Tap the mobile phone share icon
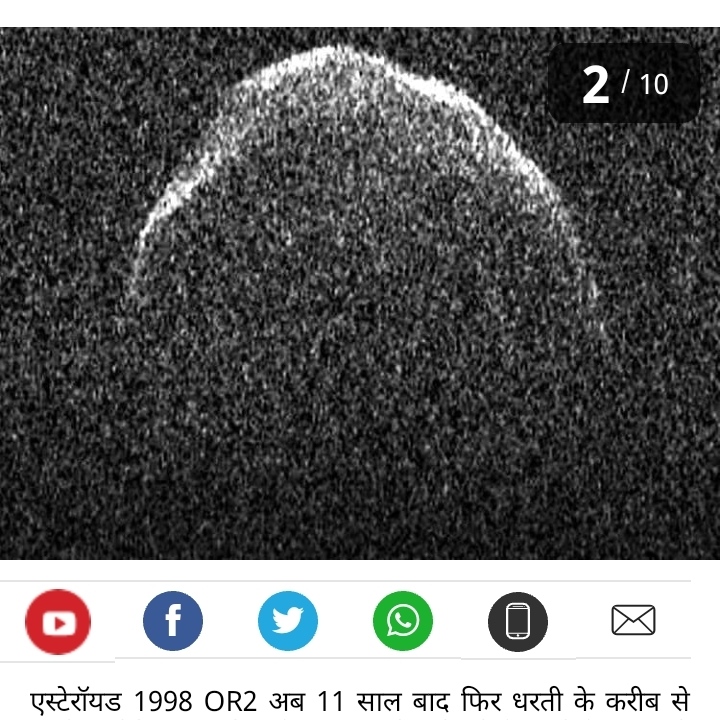This screenshot has height=720, width=720. 518,621
